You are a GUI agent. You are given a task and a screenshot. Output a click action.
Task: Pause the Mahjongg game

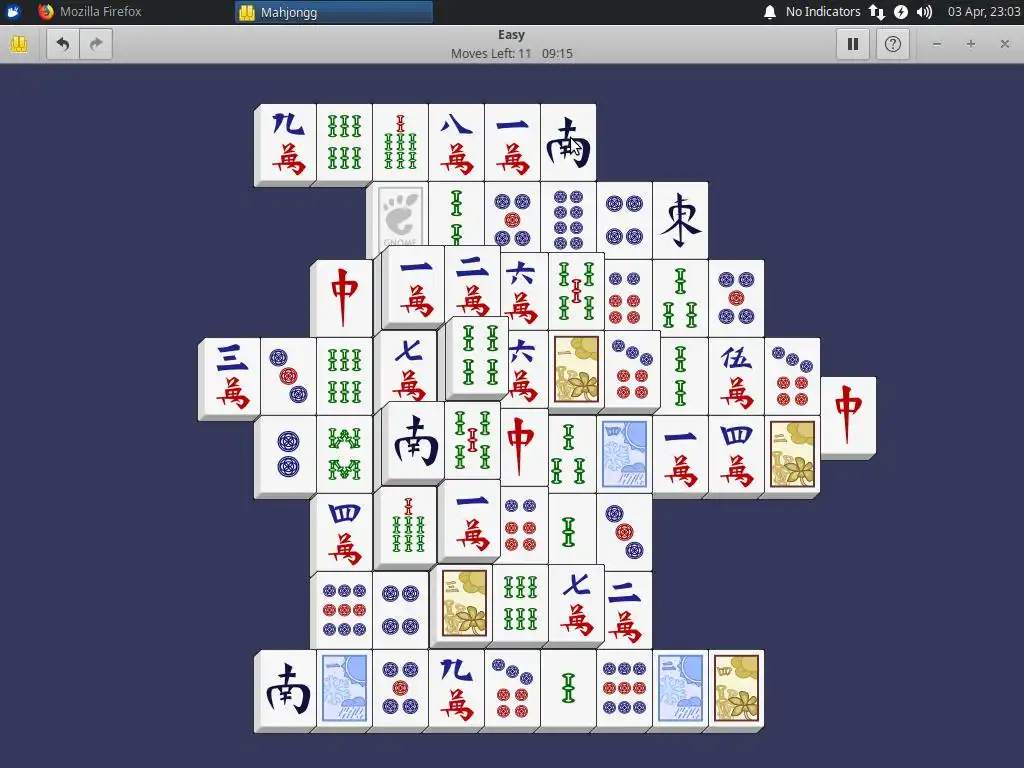tap(853, 44)
